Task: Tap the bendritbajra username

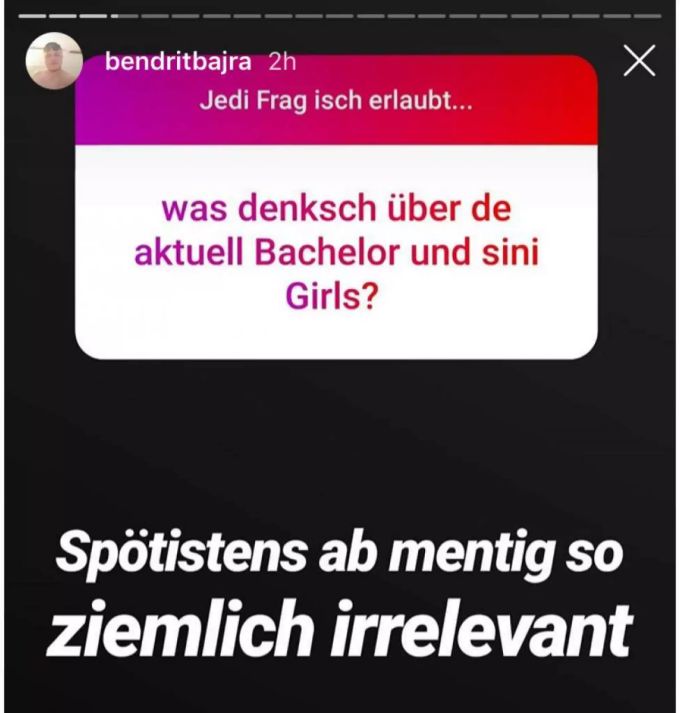Action: (x=180, y=61)
